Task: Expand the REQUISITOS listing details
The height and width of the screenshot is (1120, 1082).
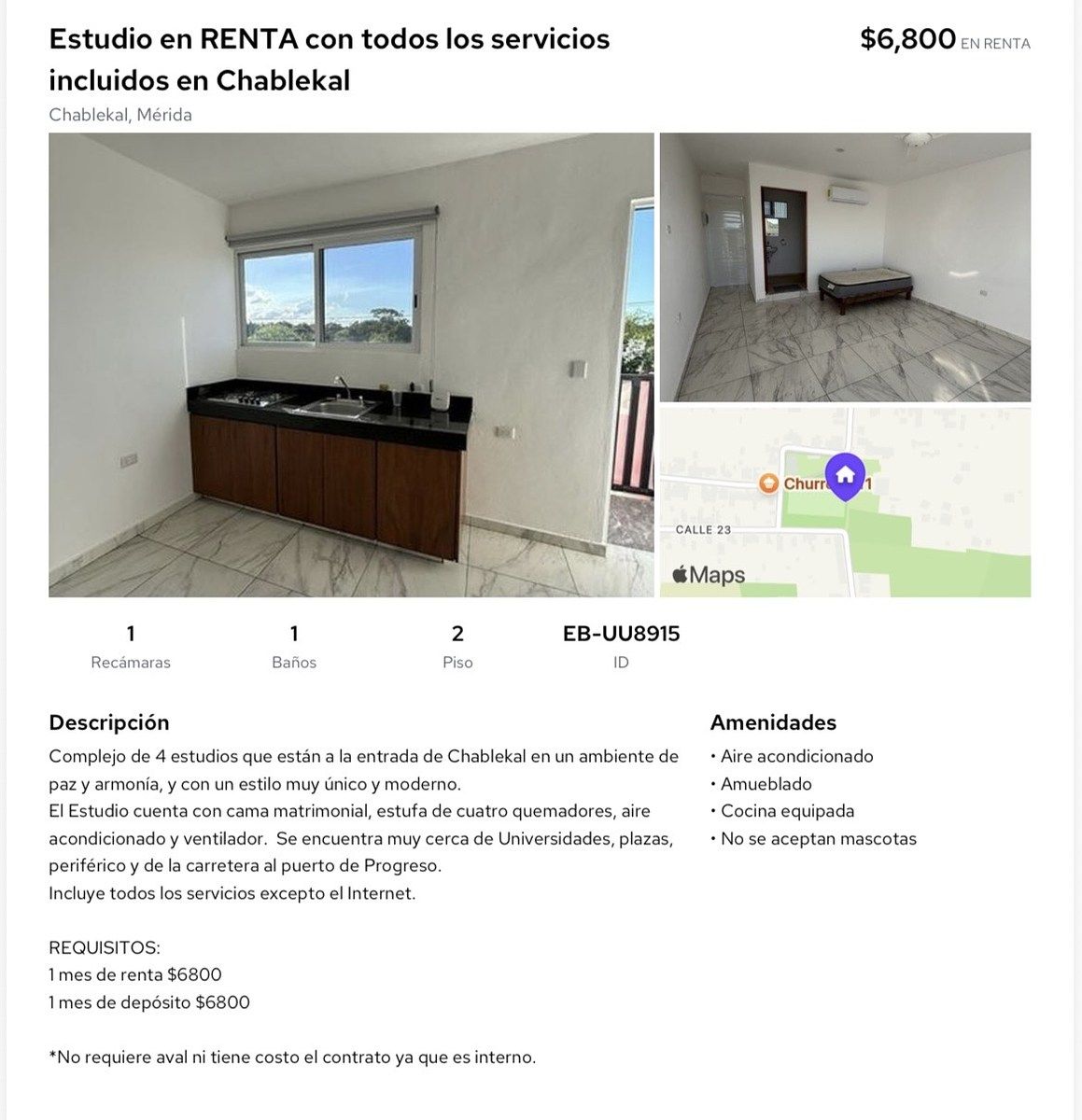Action: click(x=104, y=946)
